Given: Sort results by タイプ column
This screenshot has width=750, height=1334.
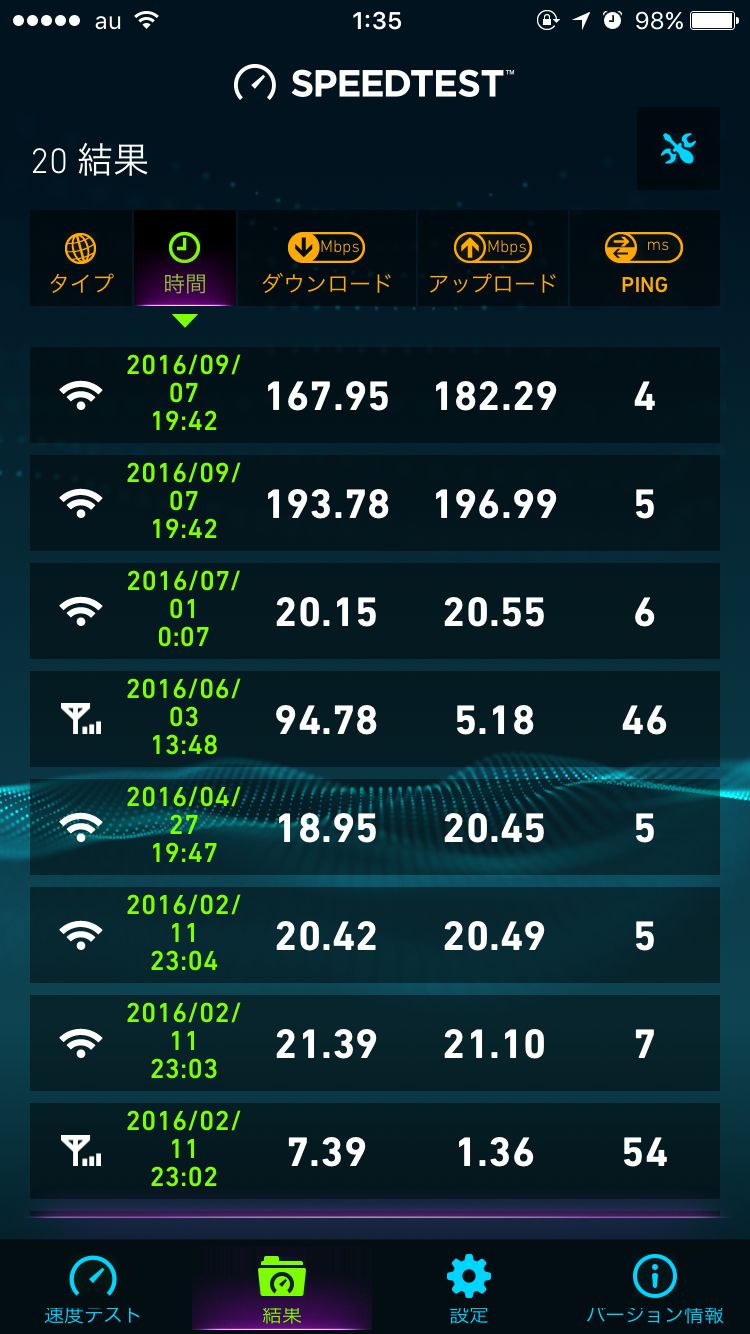Looking at the screenshot, I should tap(81, 258).
